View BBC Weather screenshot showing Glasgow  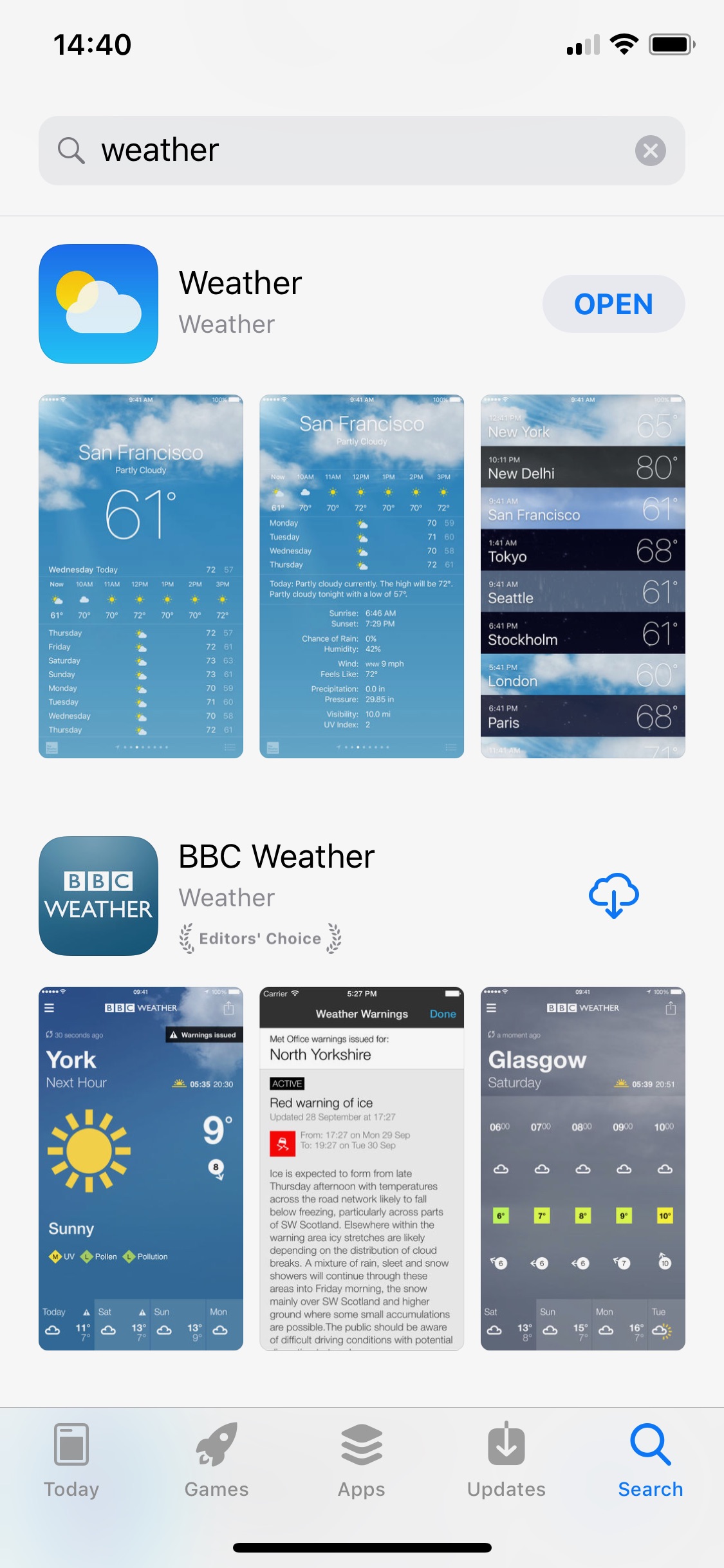(x=583, y=1168)
